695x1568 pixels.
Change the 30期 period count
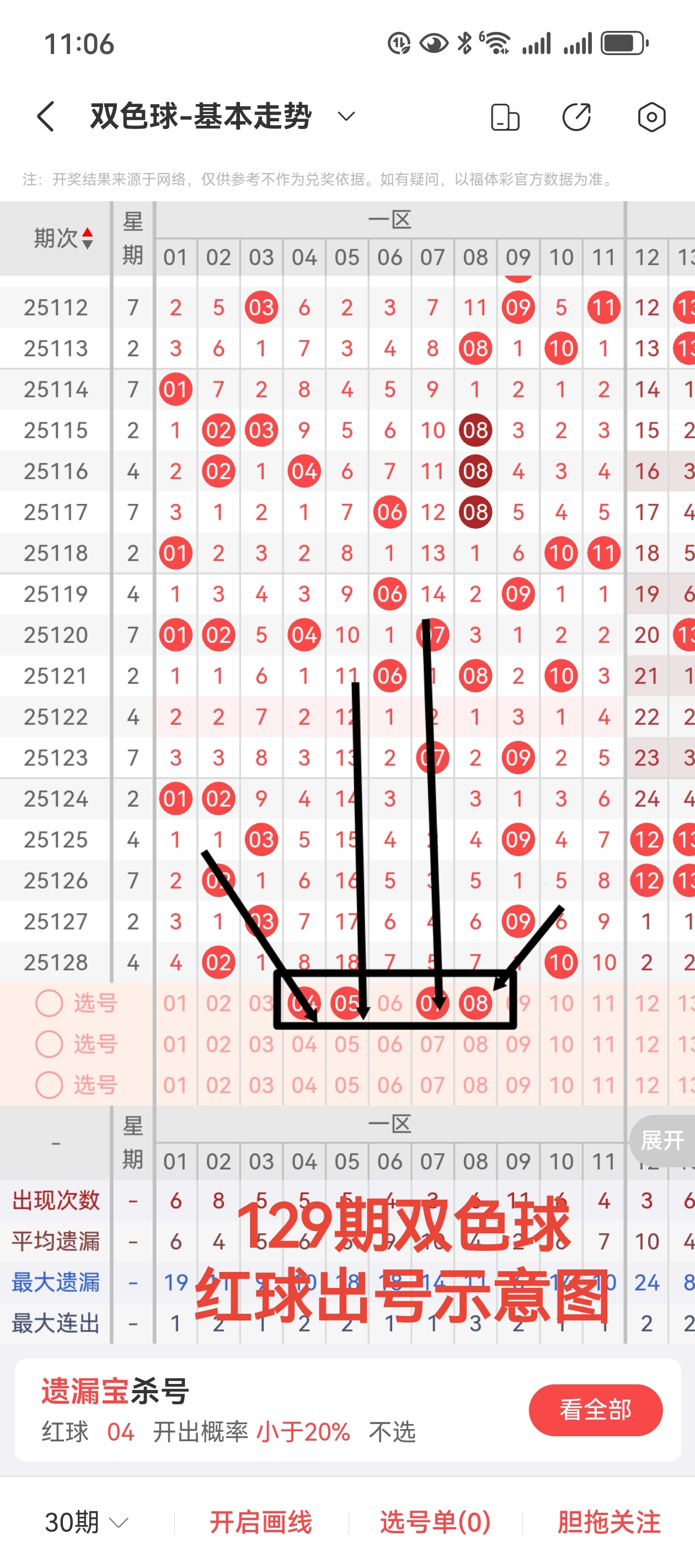click(x=87, y=1522)
